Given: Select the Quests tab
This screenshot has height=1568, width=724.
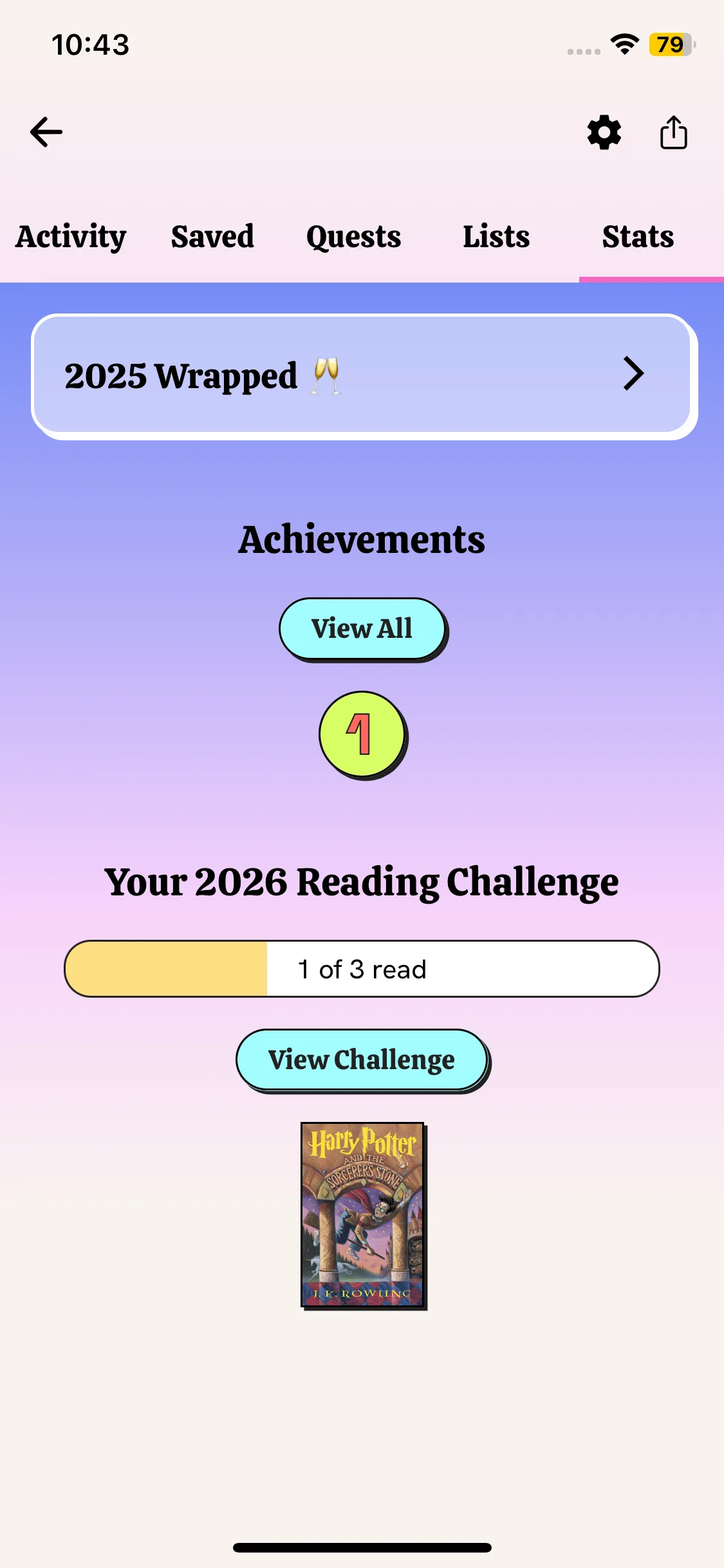Looking at the screenshot, I should click(x=353, y=237).
